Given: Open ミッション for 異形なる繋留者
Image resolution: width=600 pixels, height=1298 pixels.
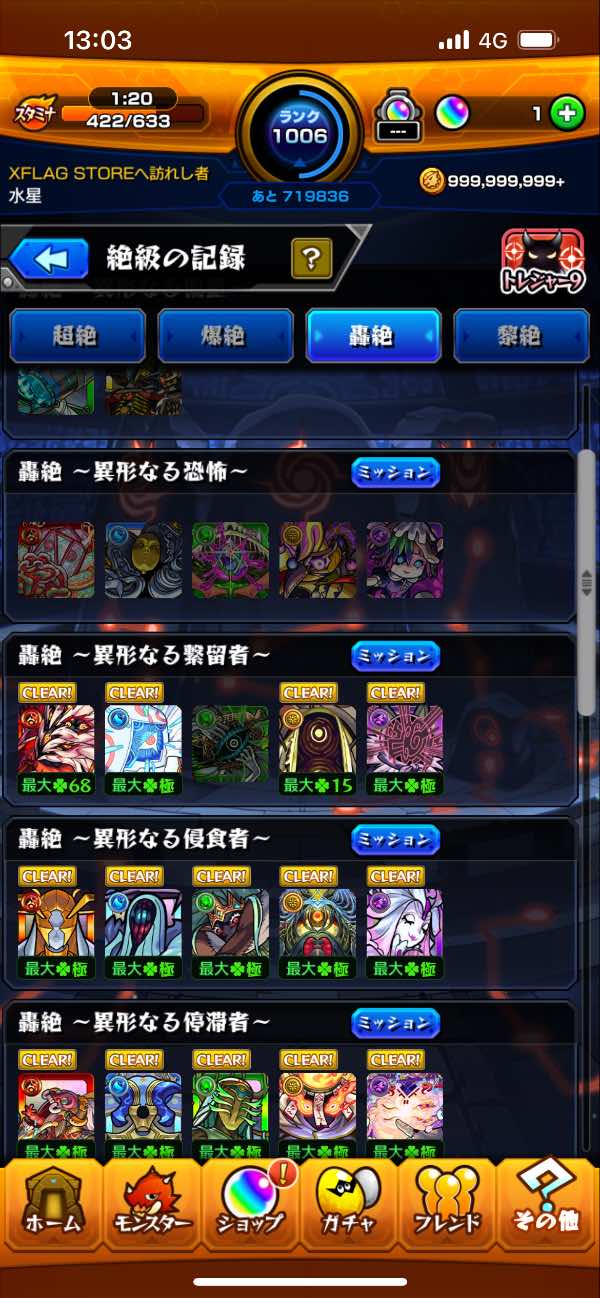Looking at the screenshot, I should tap(396, 656).
